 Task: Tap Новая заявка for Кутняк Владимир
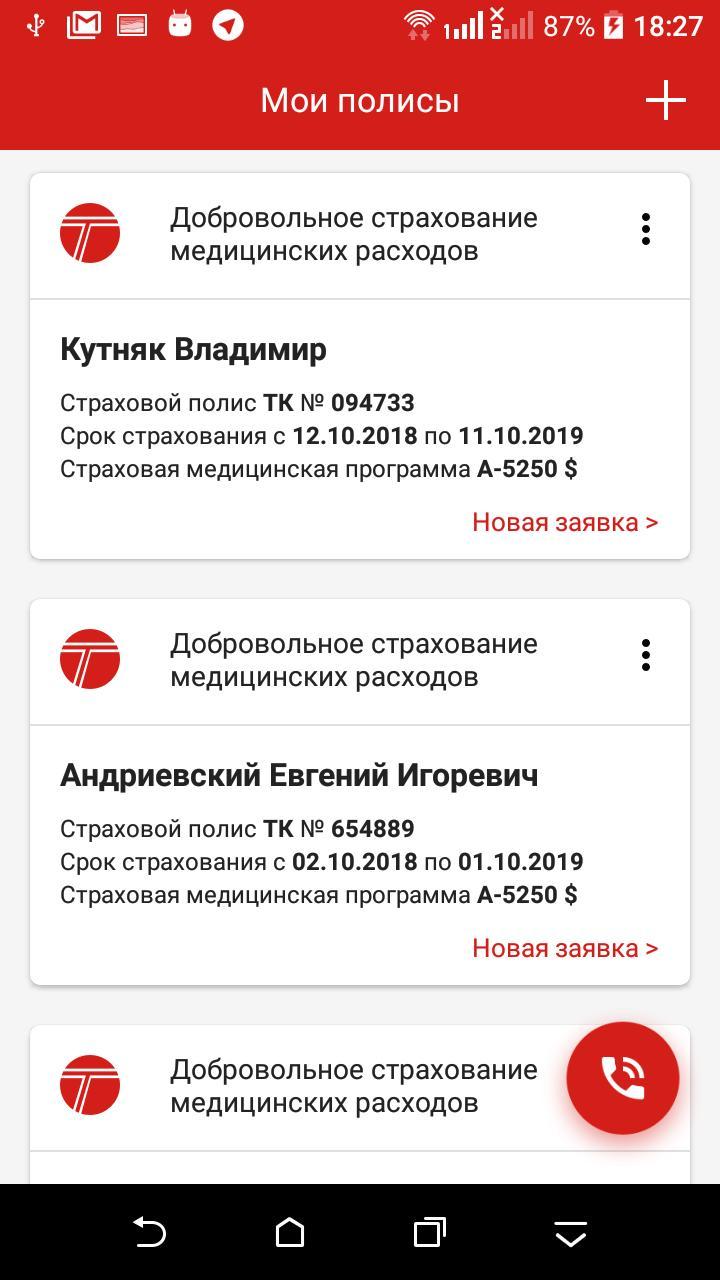click(565, 522)
